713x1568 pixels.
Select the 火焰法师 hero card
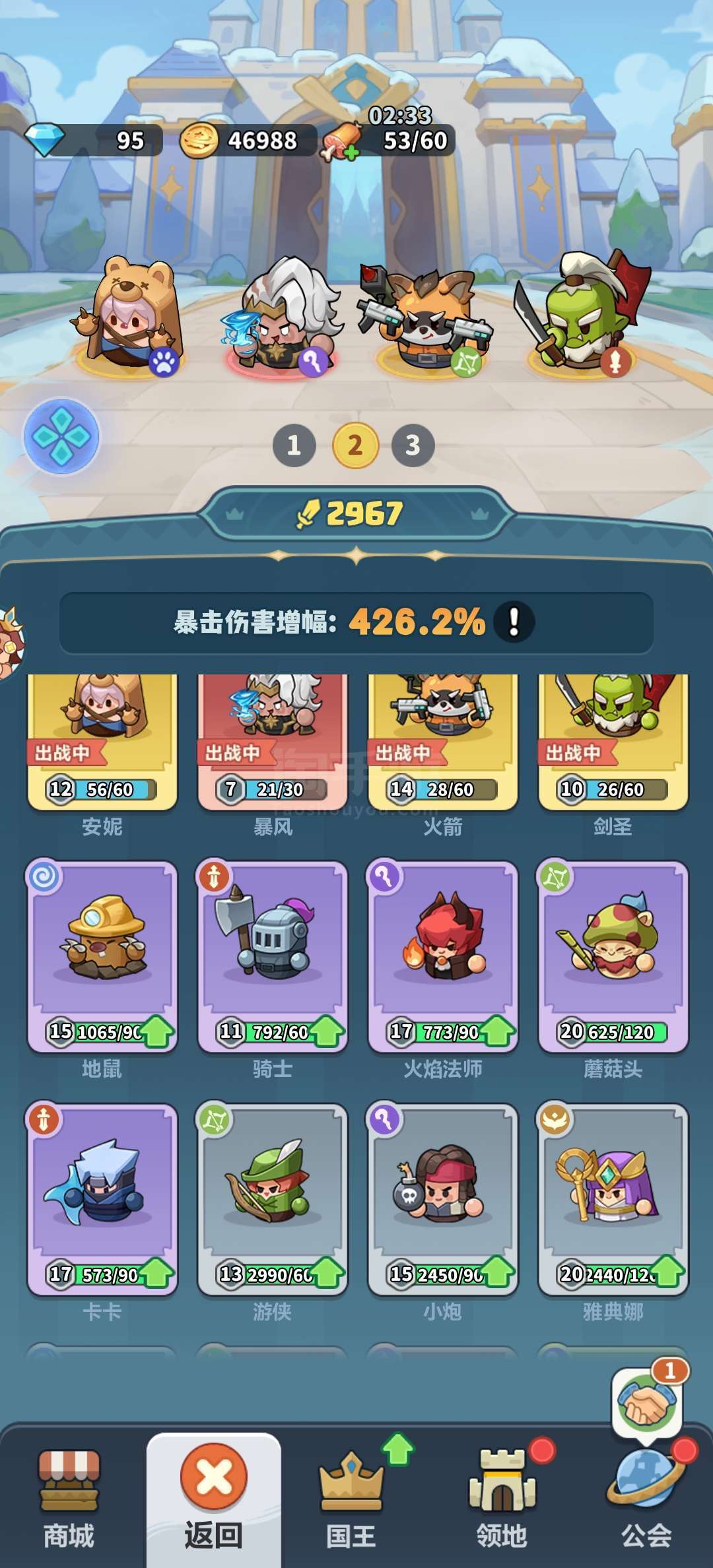442,957
